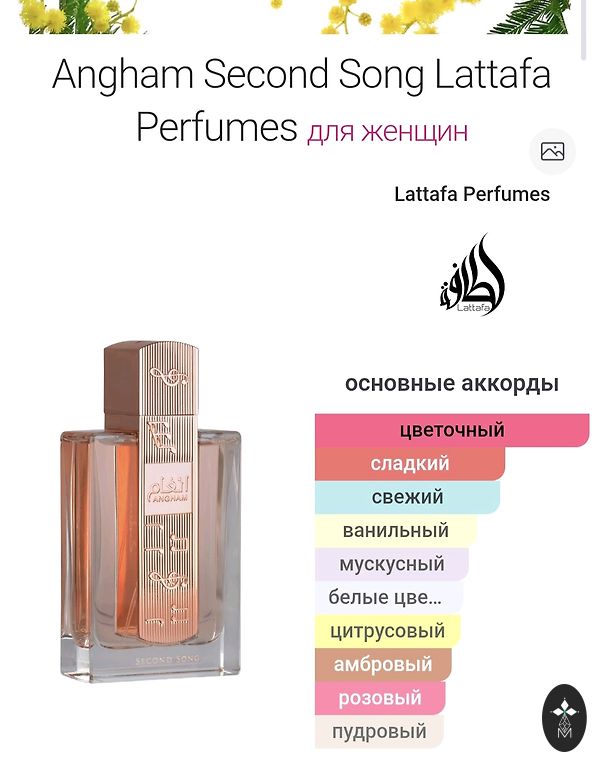Open the floating round button at the bottom

pyautogui.click(x=564, y=717)
